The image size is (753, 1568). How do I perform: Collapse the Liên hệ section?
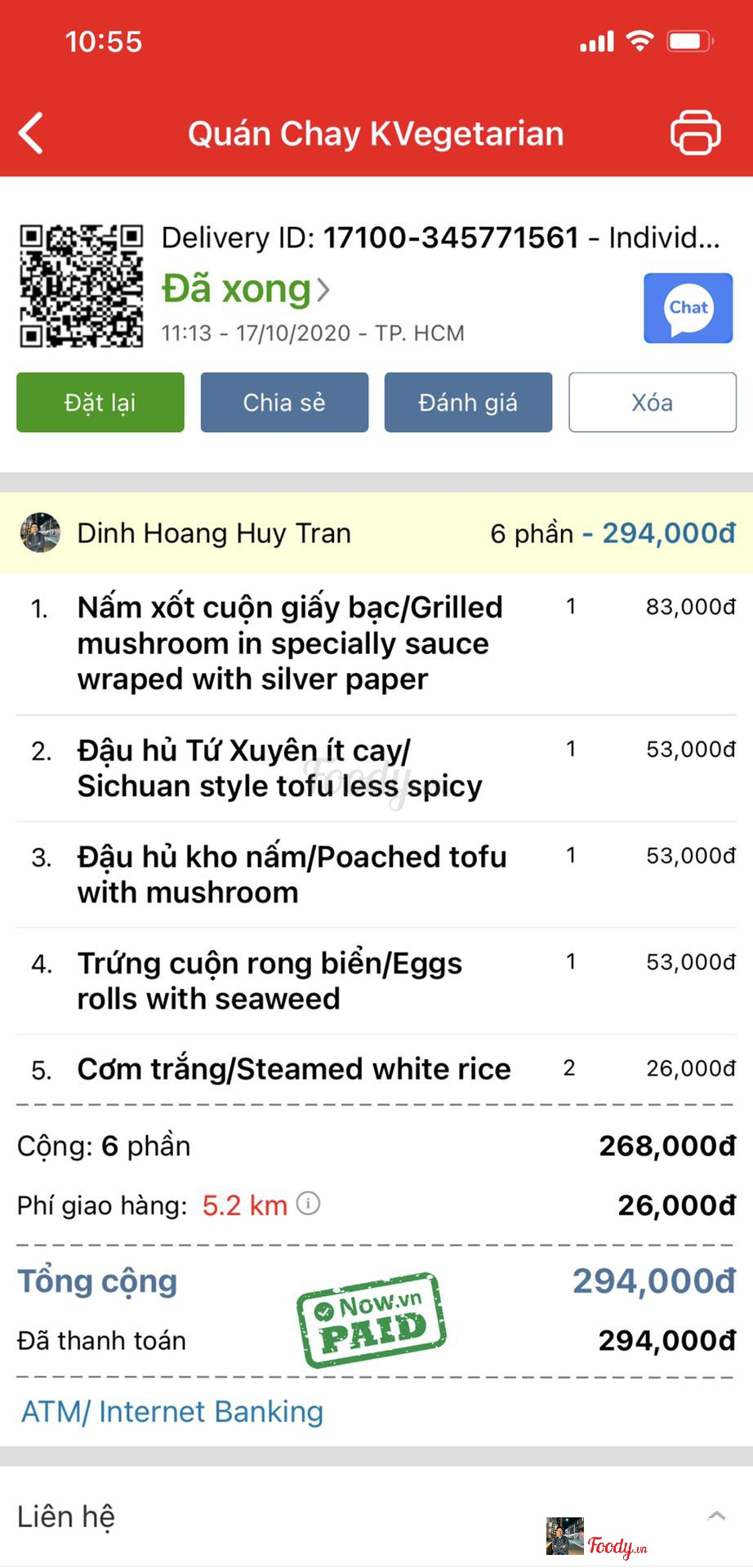[716, 1517]
